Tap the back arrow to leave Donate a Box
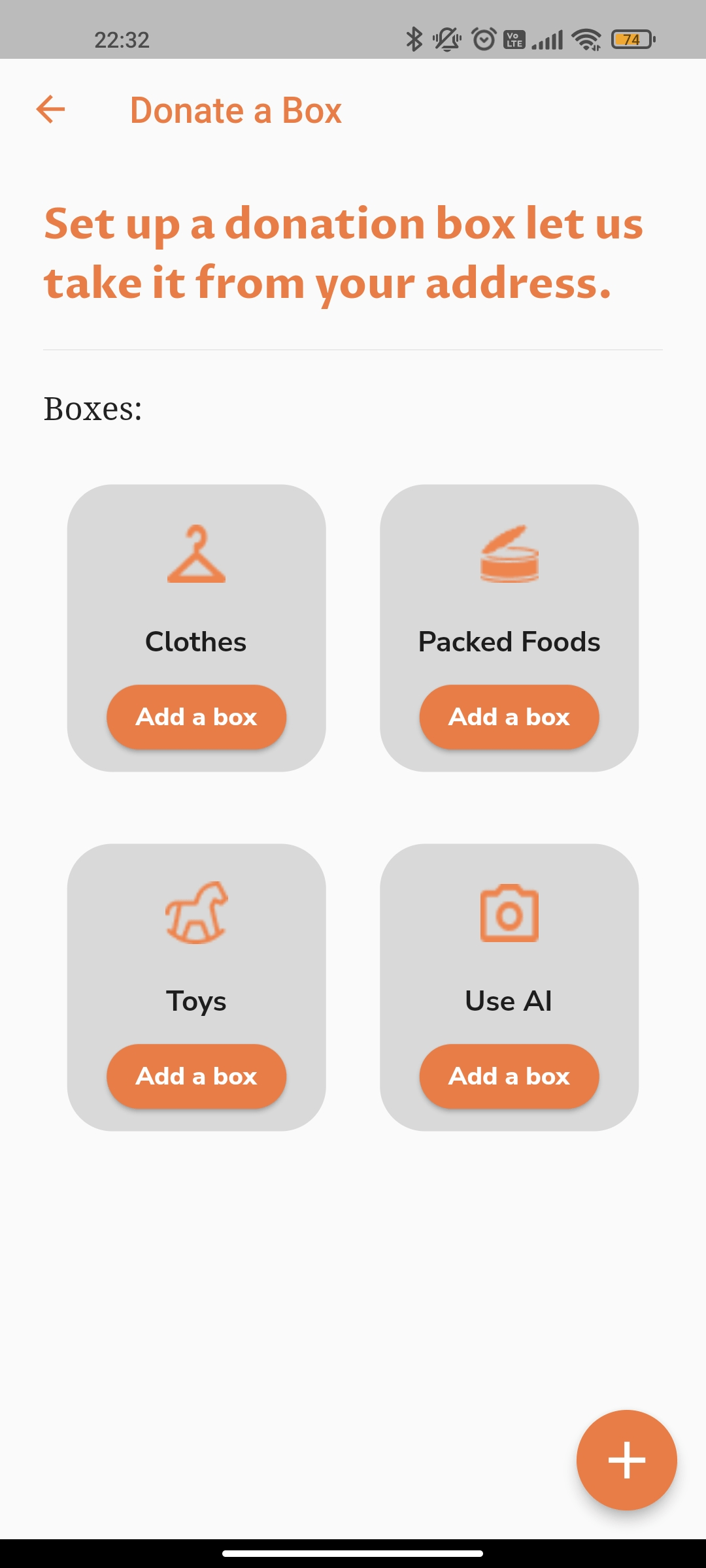This screenshot has height=1568, width=706. pyautogui.click(x=50, y=109)
